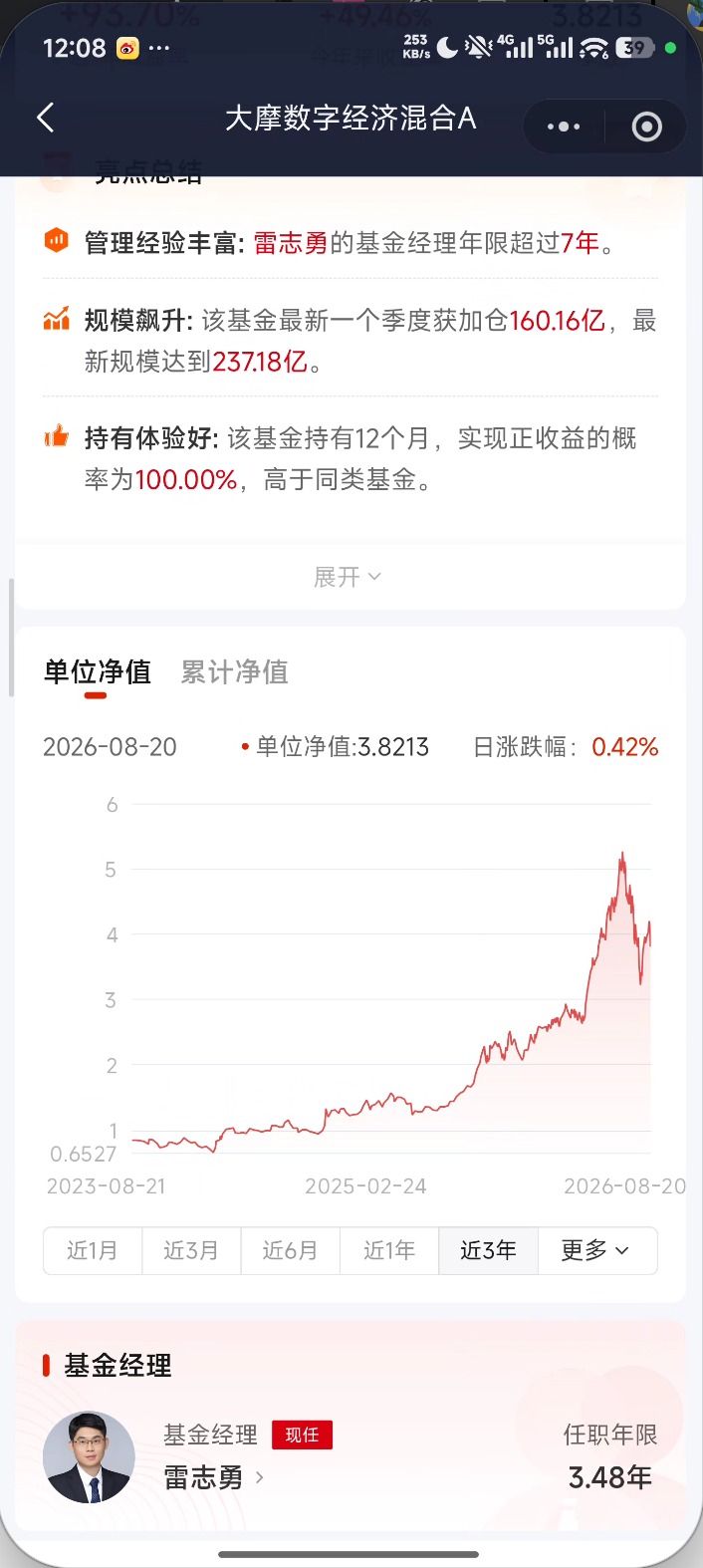Open the mini program more options menu
This screenshot has width=703, height=1568.
[564, 127]
